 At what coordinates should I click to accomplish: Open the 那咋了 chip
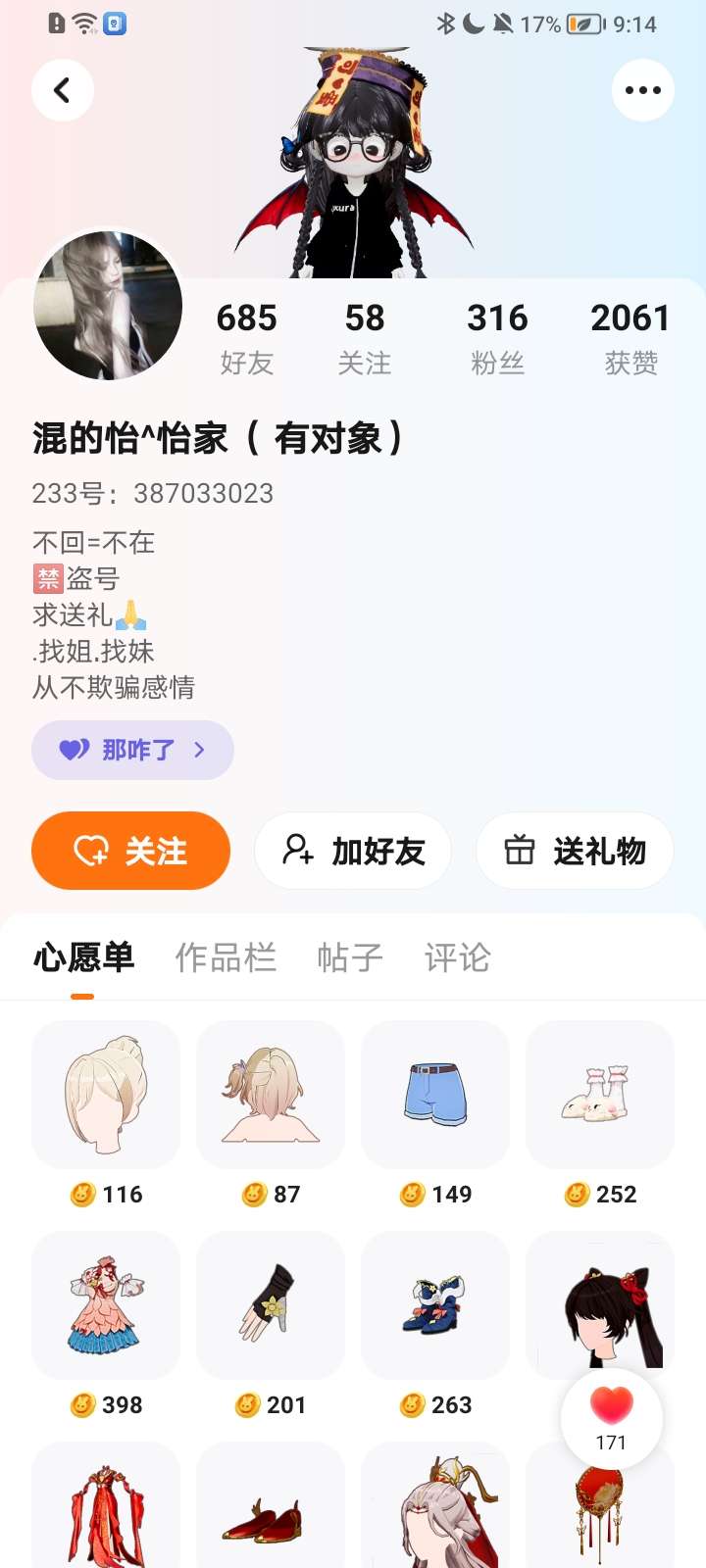(x=133, y=751)
